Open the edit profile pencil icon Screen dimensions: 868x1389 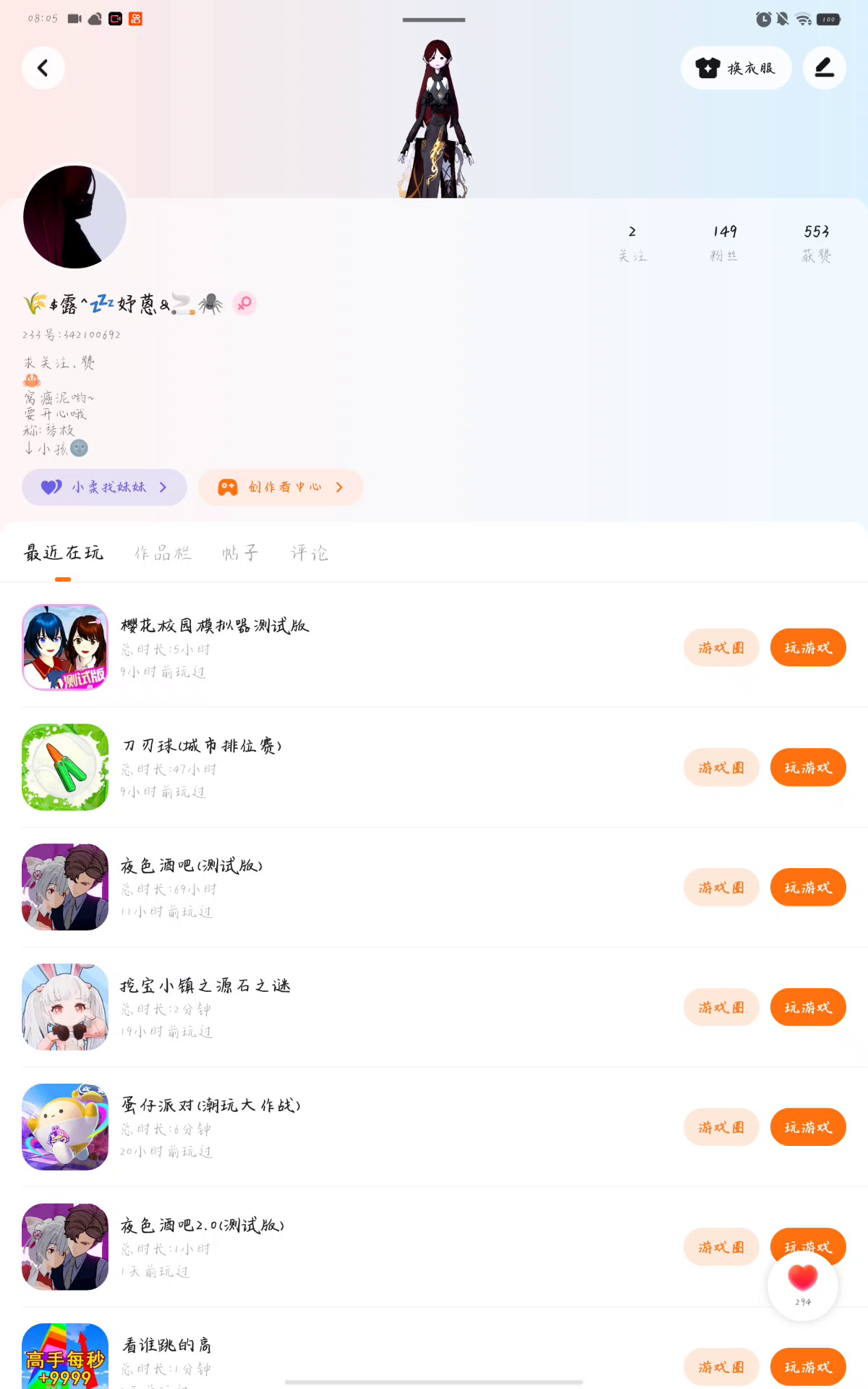click(x=824, y=68)
